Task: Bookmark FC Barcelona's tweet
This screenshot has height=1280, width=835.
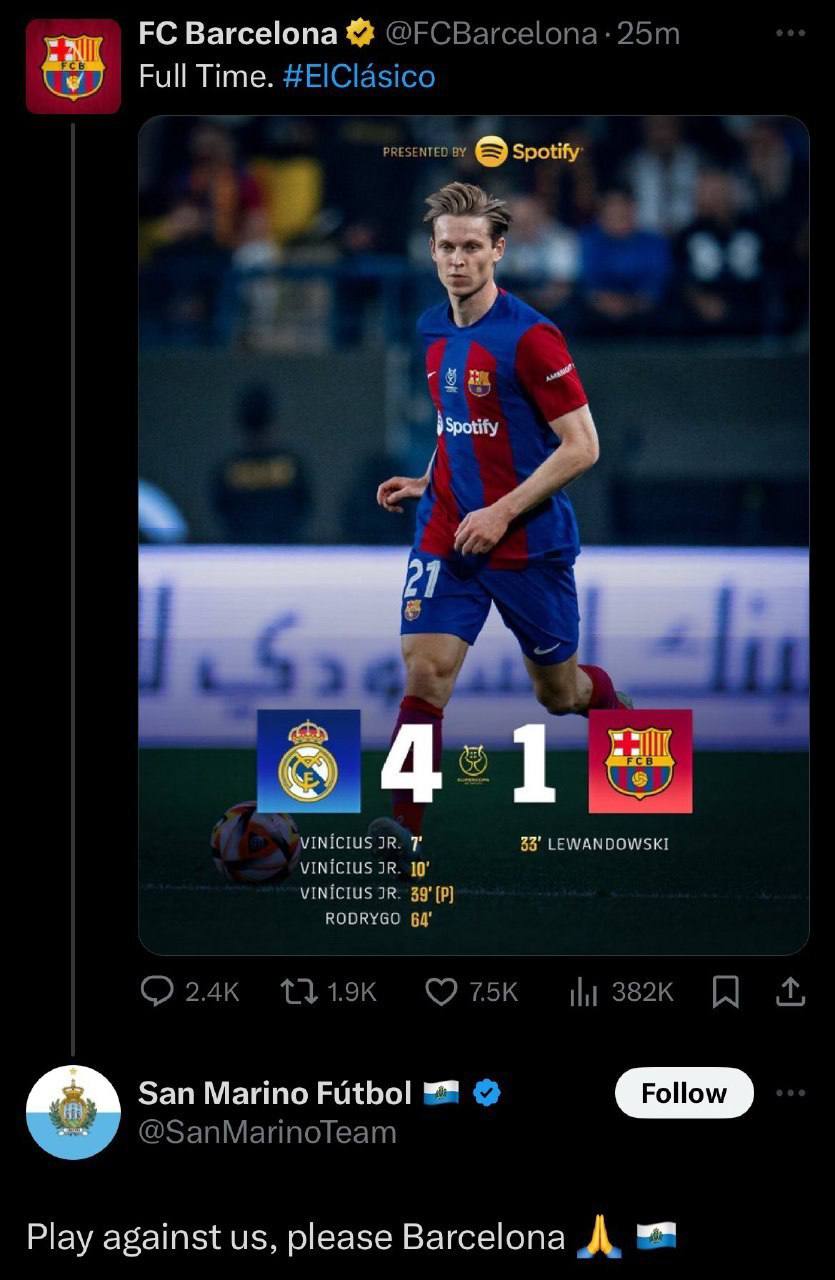Action: (x=726, y=991)
